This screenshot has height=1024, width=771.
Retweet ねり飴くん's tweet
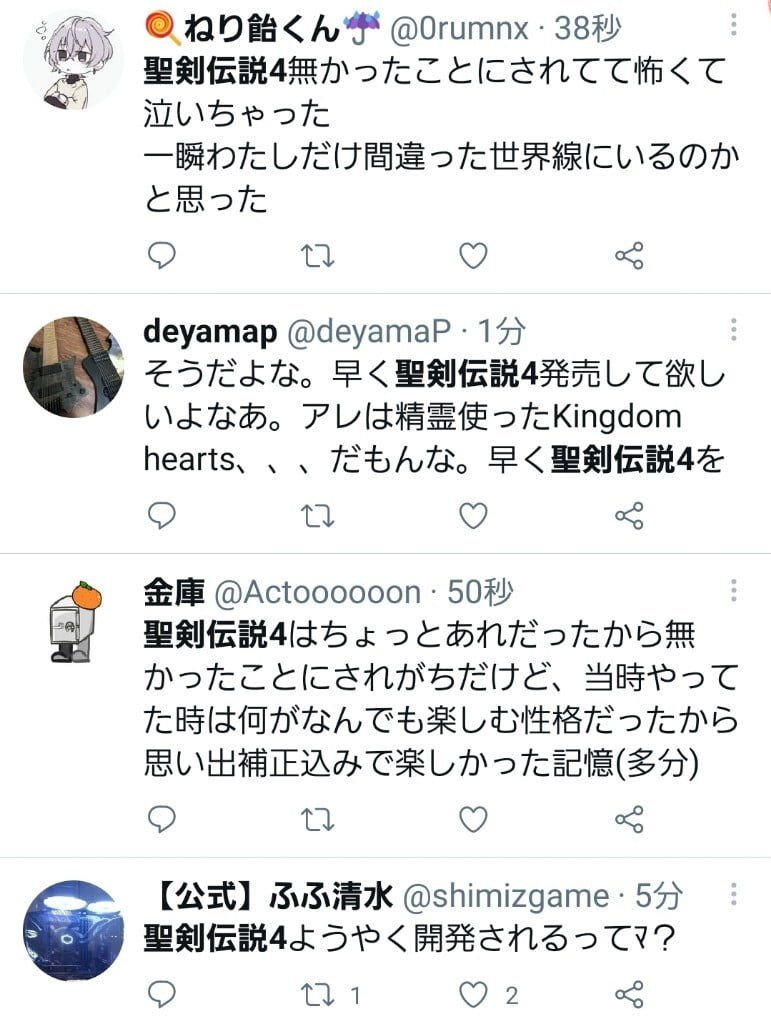[318, 257]
